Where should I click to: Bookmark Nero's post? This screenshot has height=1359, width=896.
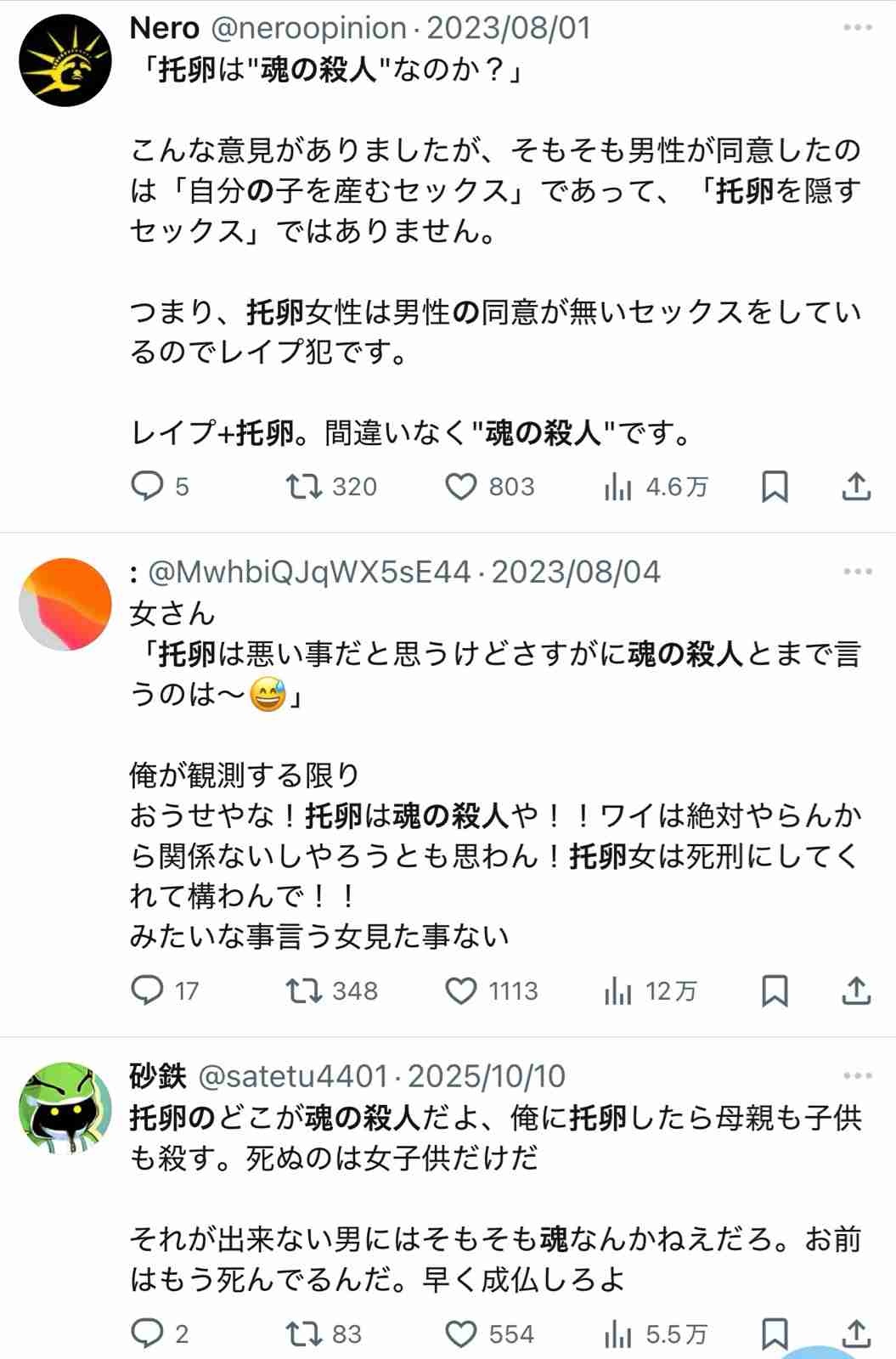coord(775,487)
